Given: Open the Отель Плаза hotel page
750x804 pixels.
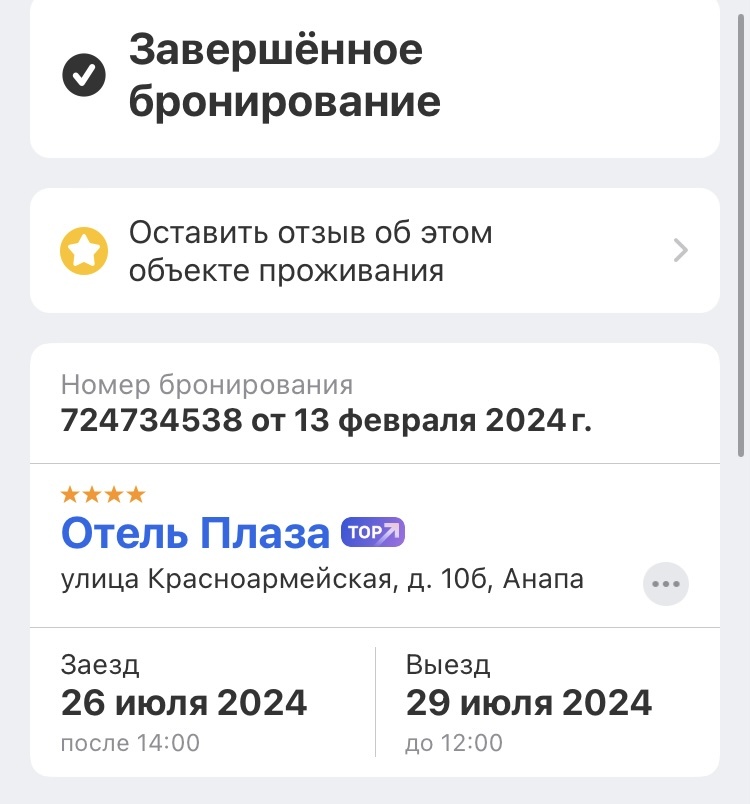Looking at the screenshot, I should point(195,534).
